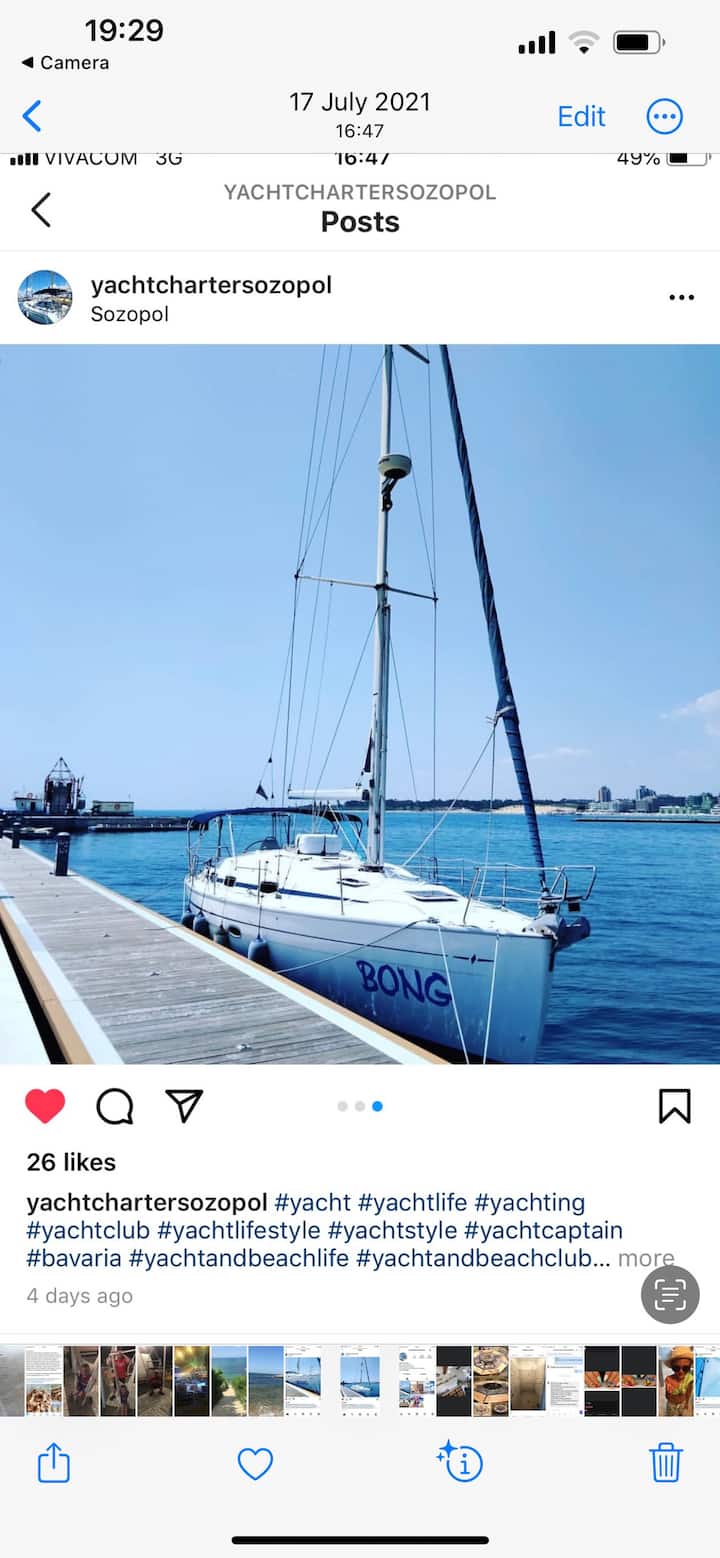Save the post with the bookmark icon
The width and height of the screenshot is (720, 1558).
tap(674, 1106)
